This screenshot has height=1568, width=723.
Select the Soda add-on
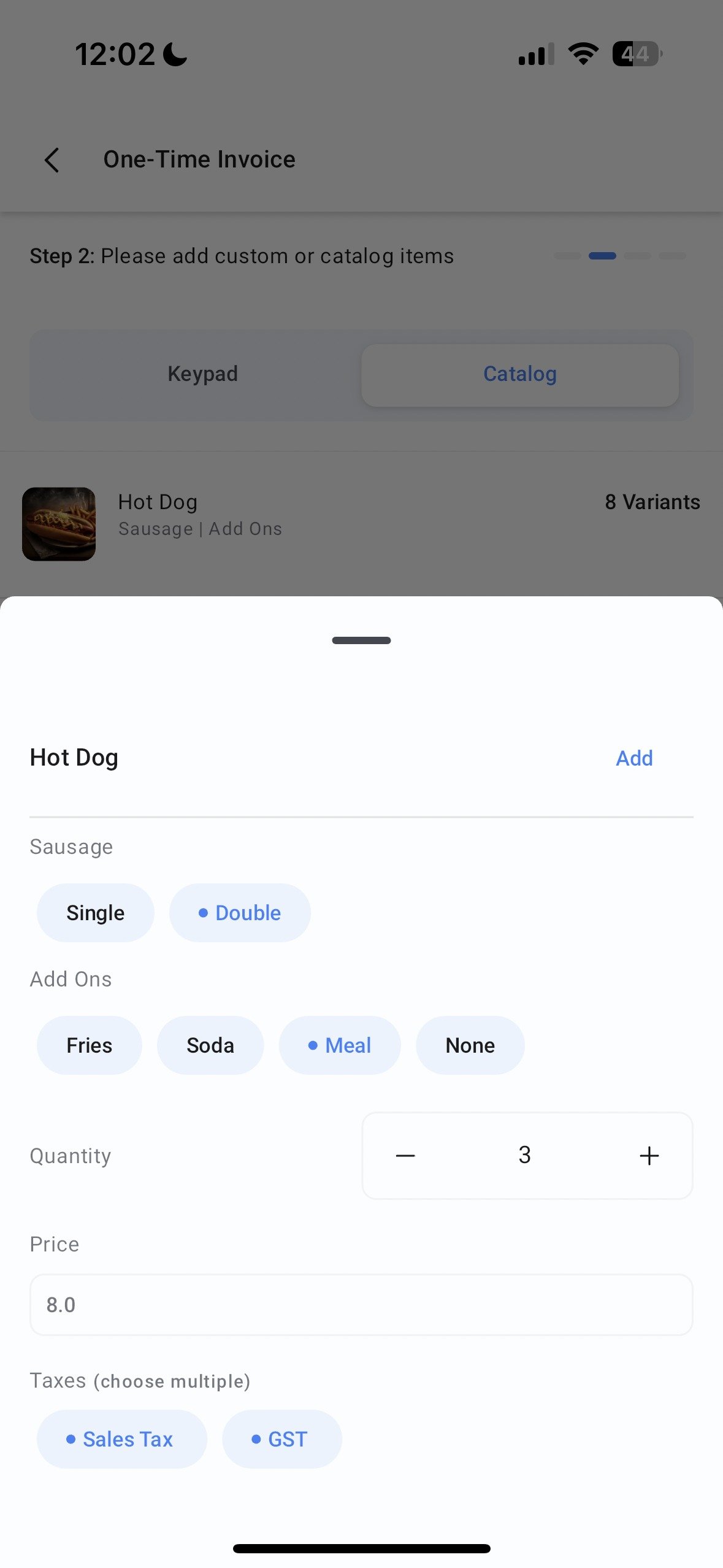(210, 1045)
